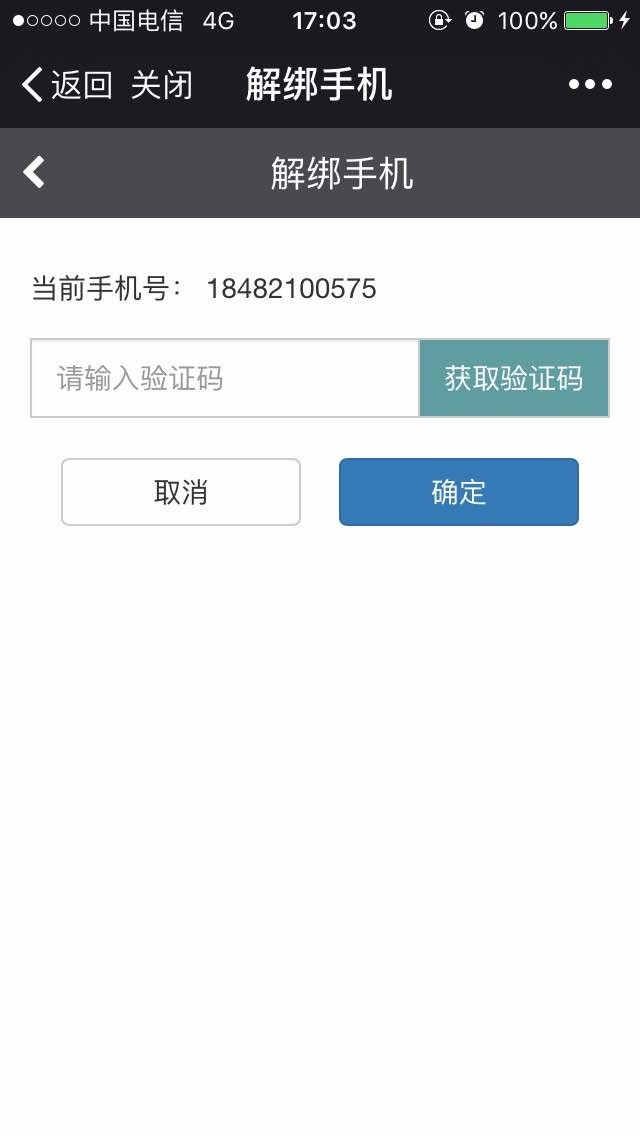640x1136 pixels.
Task: Tap the back arrow in the gray header
Action: (34, 172)
